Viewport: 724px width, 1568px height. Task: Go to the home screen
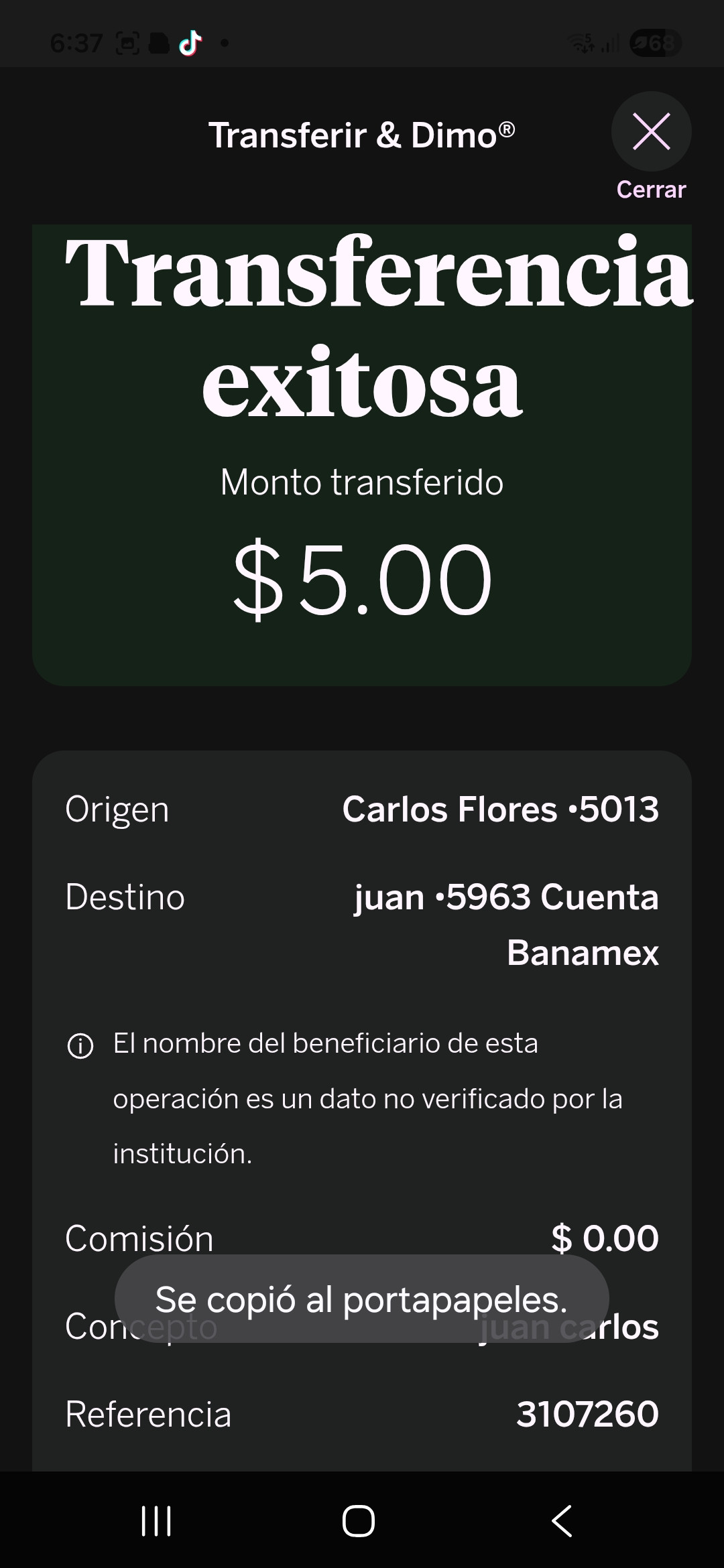[x=359, y=1521]
